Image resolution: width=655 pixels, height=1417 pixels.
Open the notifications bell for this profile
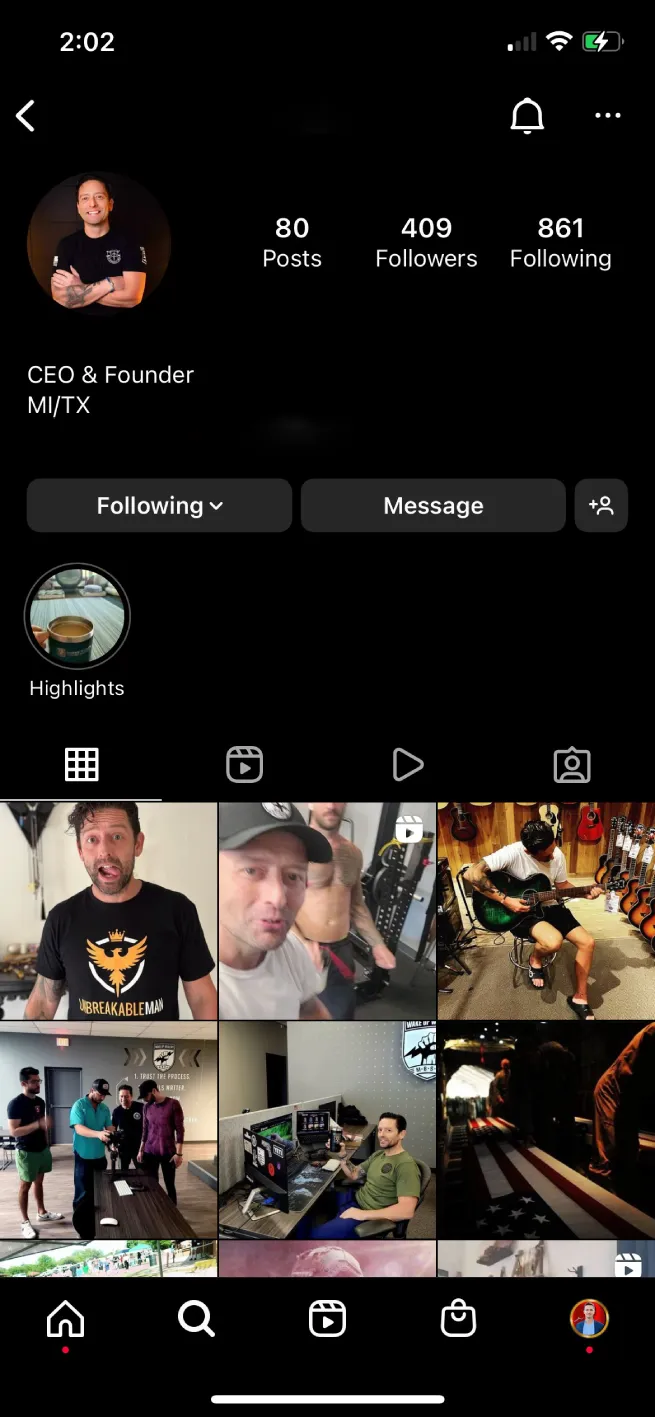[527, 116]
